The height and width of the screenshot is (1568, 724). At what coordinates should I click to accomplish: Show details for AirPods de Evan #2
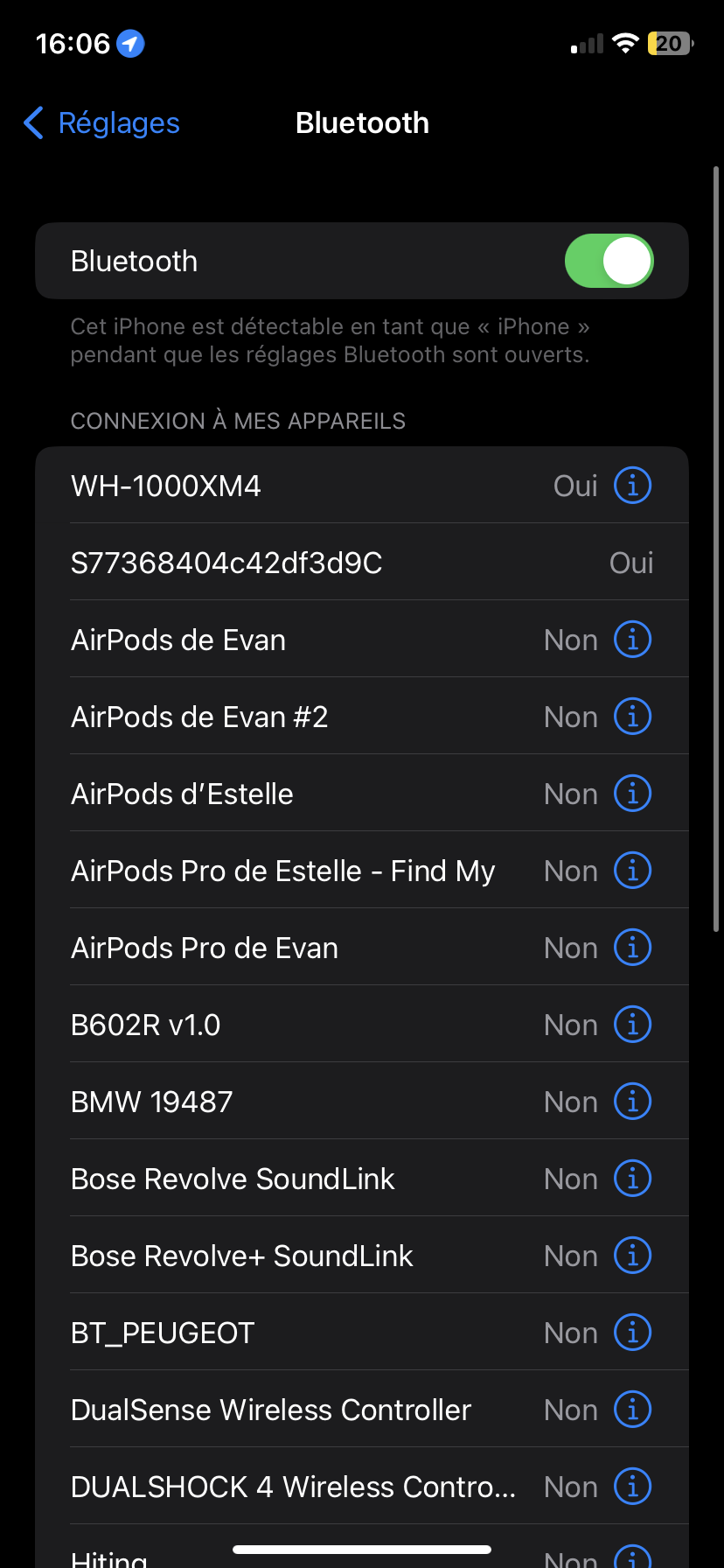(x=632, y=717)
